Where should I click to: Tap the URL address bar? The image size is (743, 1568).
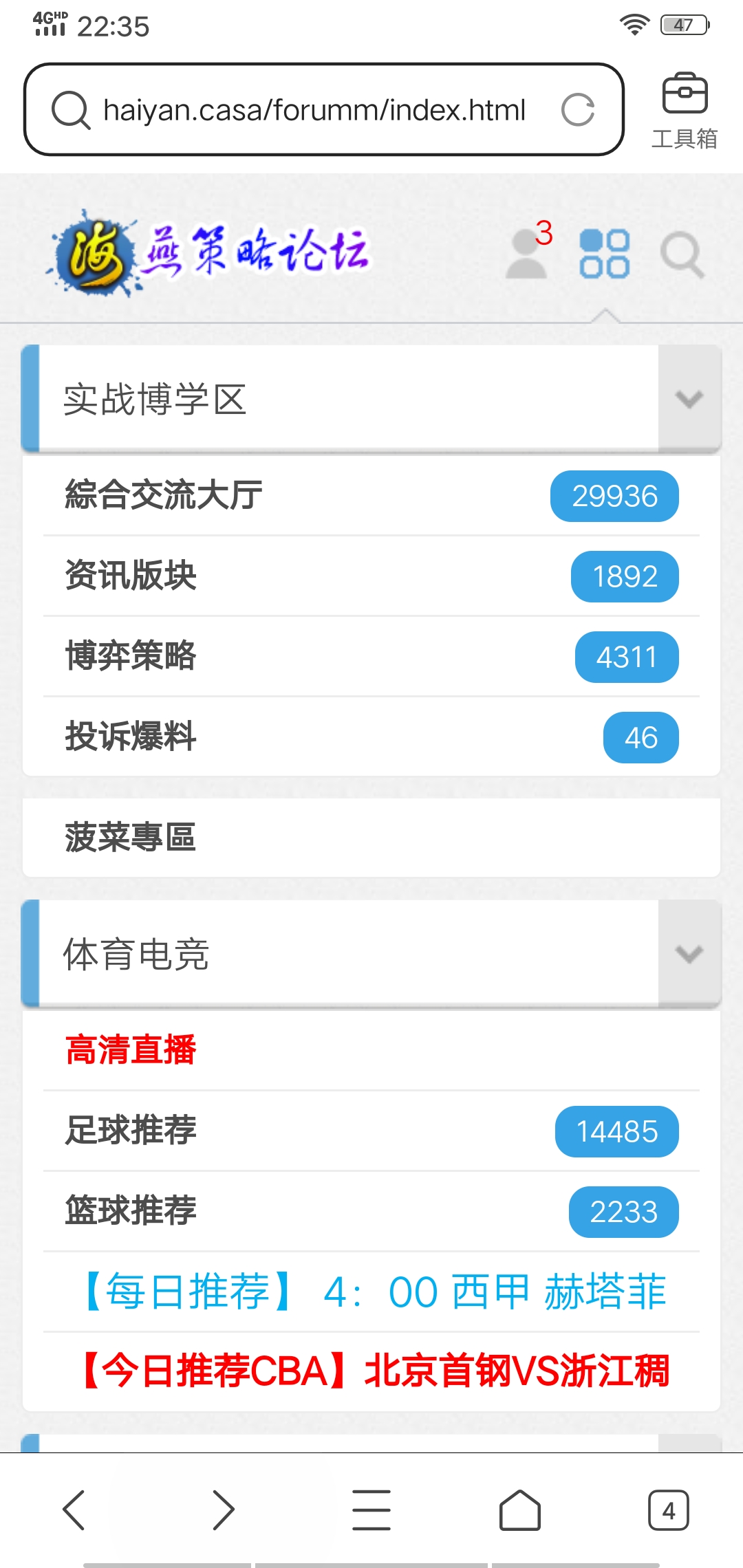coord(313,110)
